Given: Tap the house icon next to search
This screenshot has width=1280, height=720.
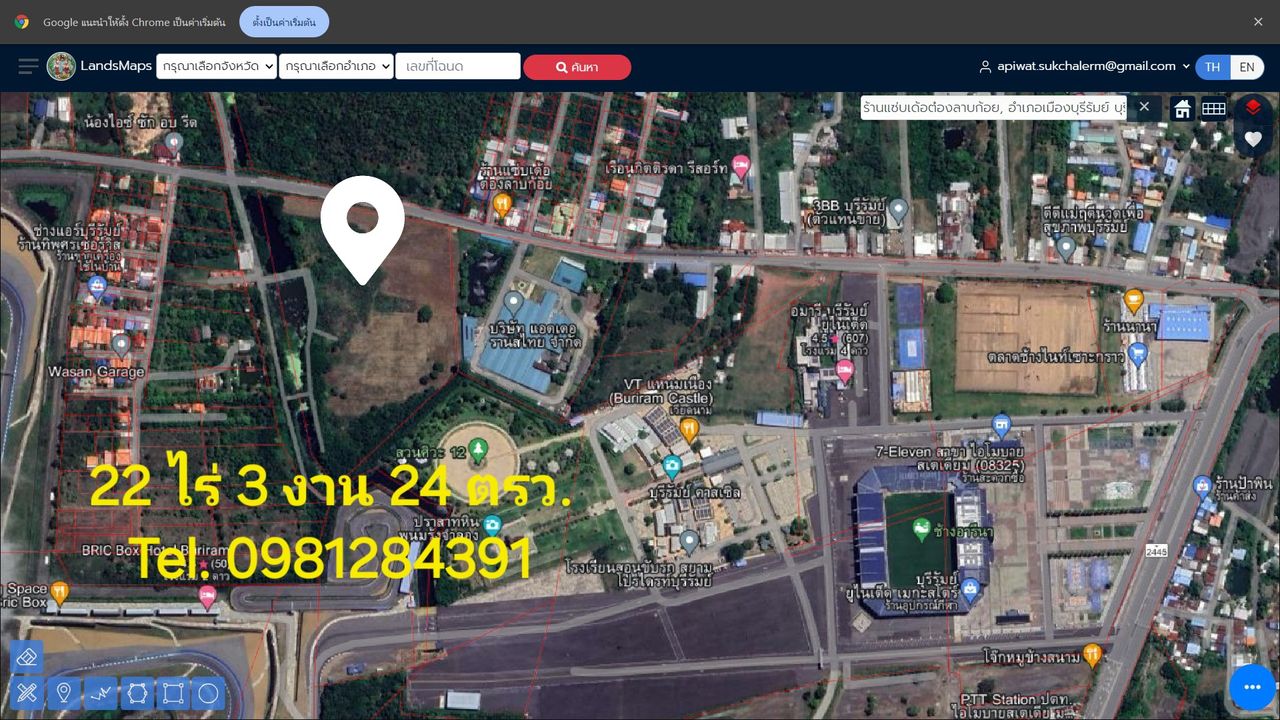Looking at the screenshot, I should [1183, 109].
